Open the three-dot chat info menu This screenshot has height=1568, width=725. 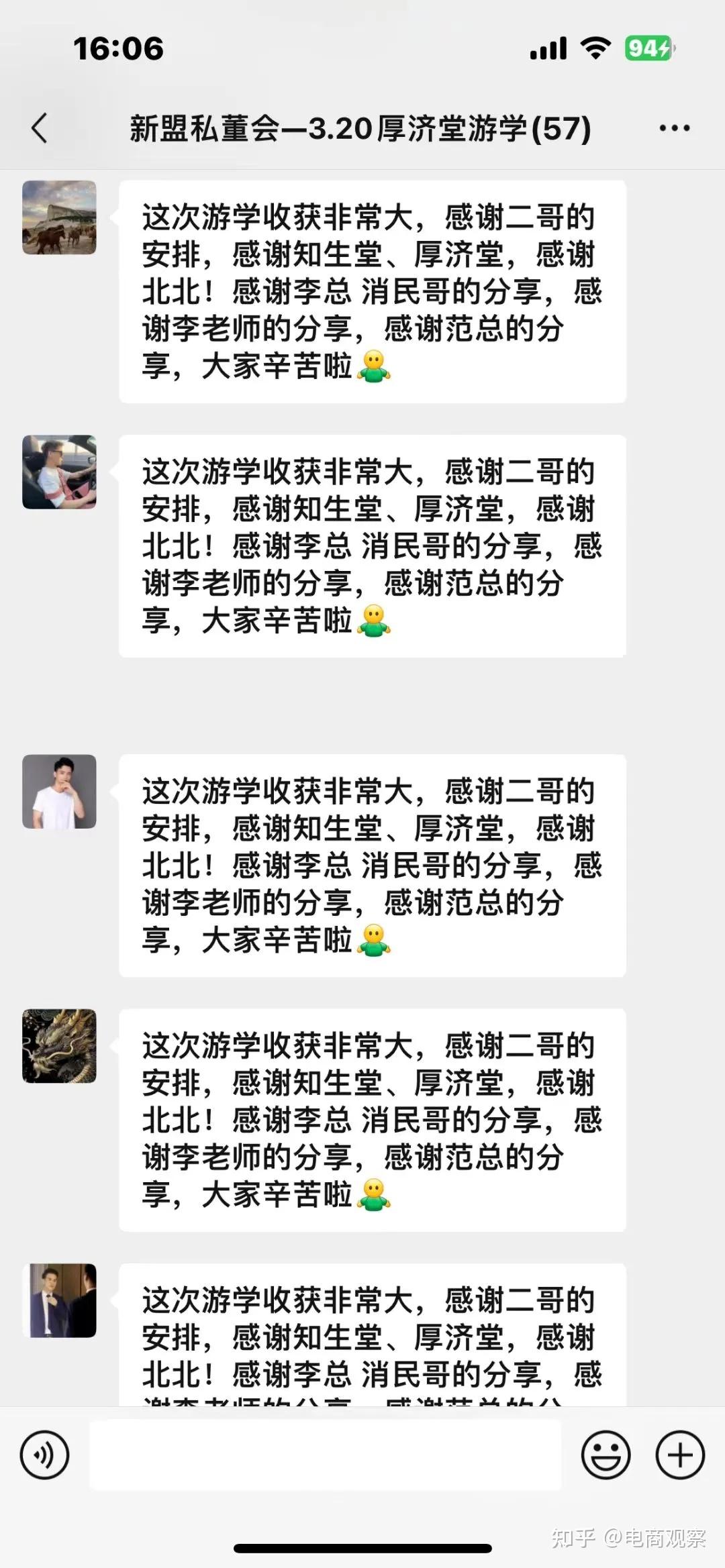tap(674, 128)
